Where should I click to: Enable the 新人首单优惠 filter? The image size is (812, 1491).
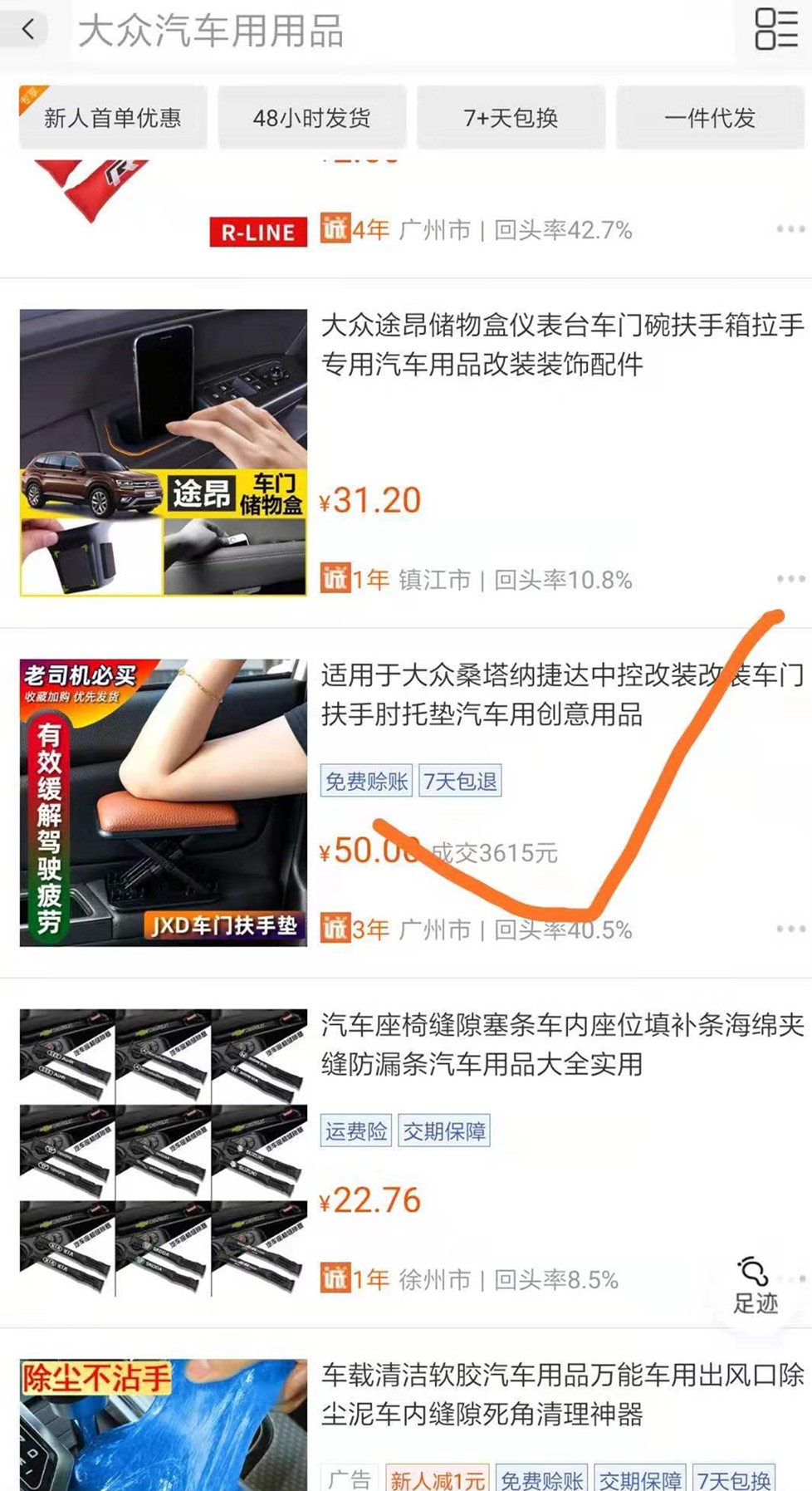113,117
